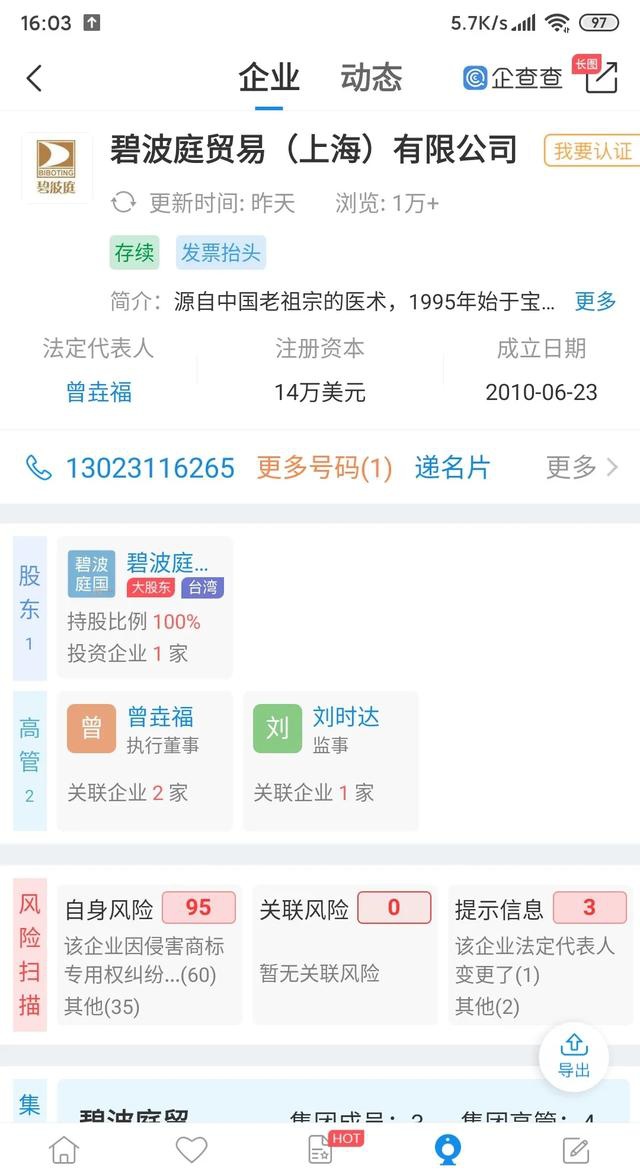Share long image via top-right icon
The image size is (640, 1173).
click(602, 77)
